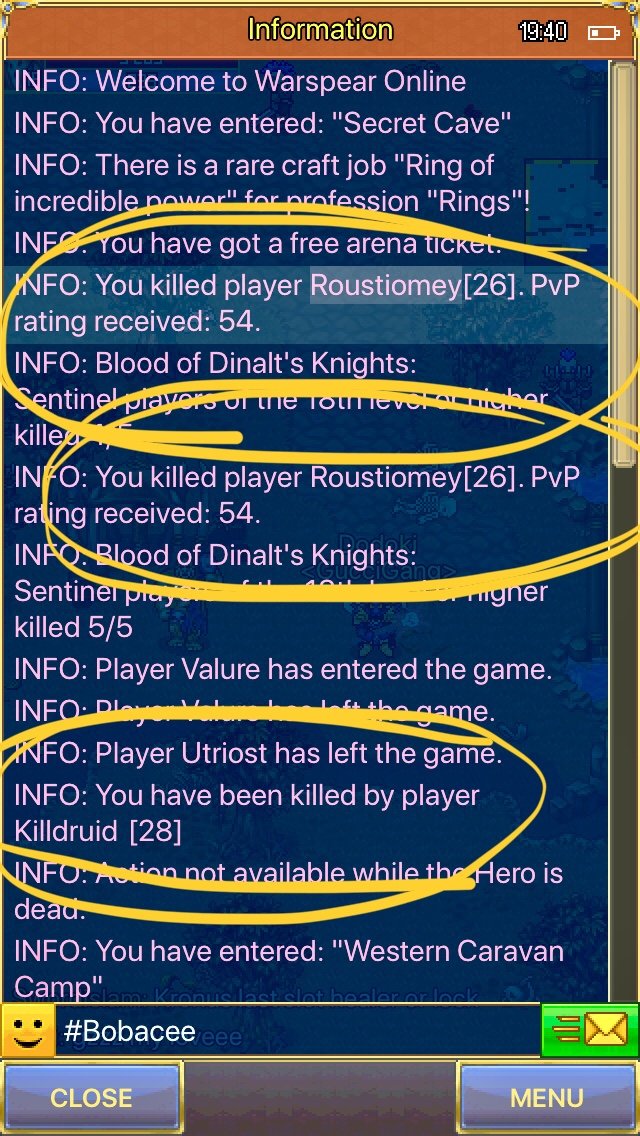Screen dimensions: 640x1136
Task: Send the message with the envelope button
Action: pos(589,1030)
